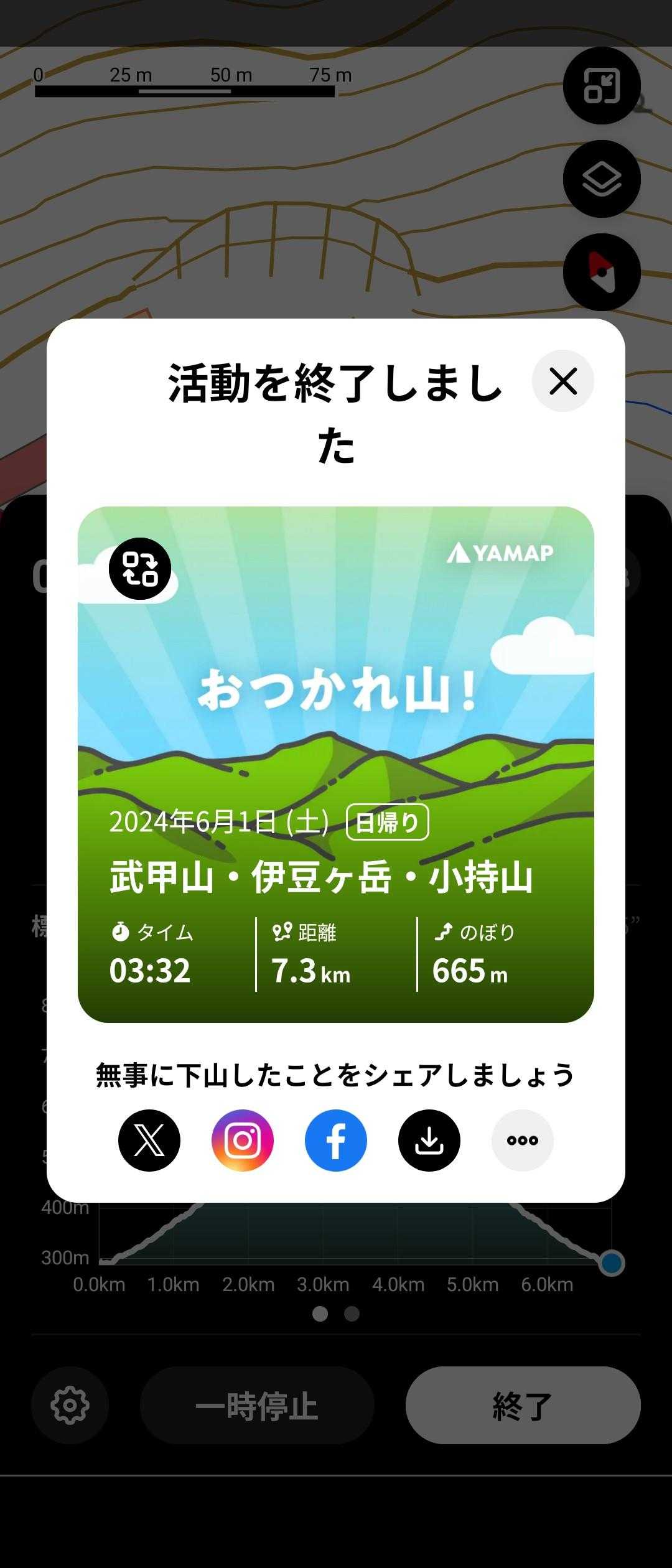This screenshot has height=1568, width=672.
Task: Close the activity finished dialog
Action: pyautogui.click(x=562, y=381)
